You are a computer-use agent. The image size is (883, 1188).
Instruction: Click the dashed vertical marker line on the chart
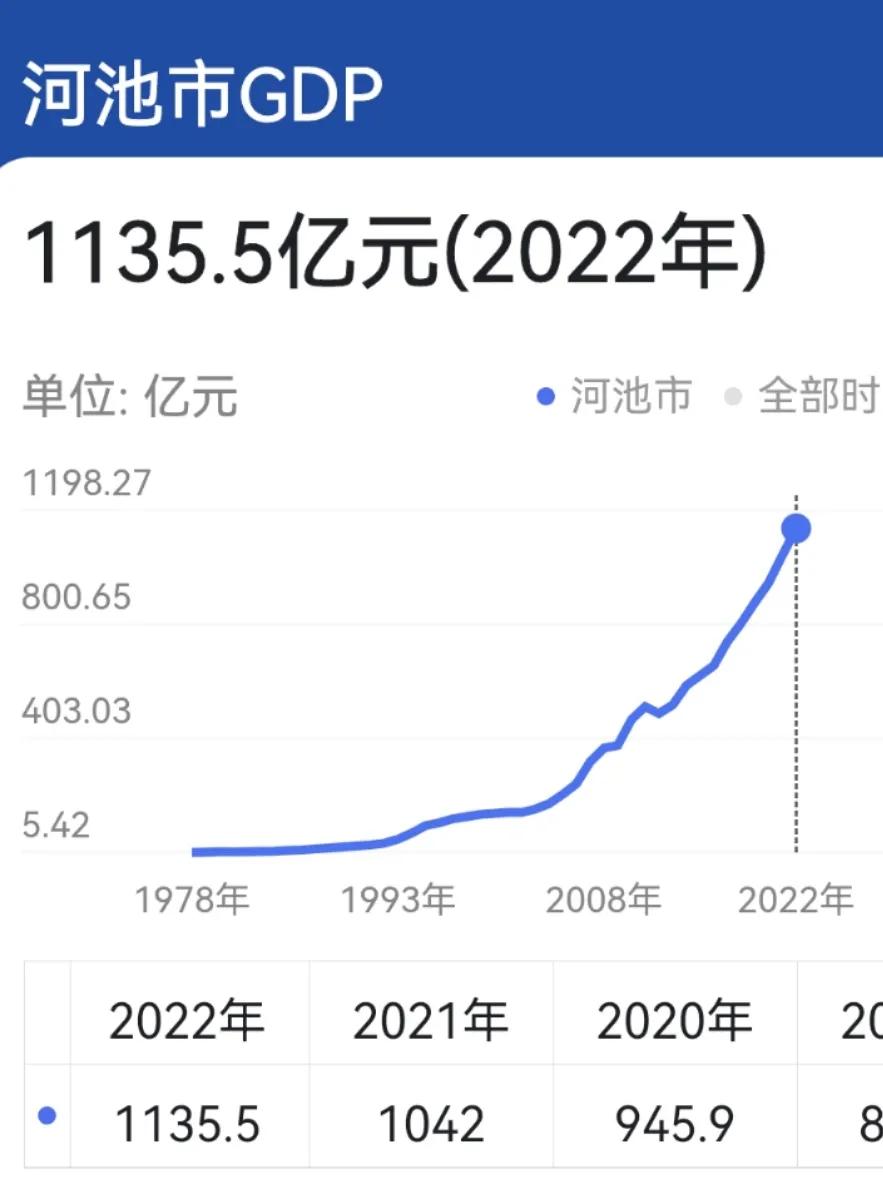pyautogui.click(x=795, y=700)
